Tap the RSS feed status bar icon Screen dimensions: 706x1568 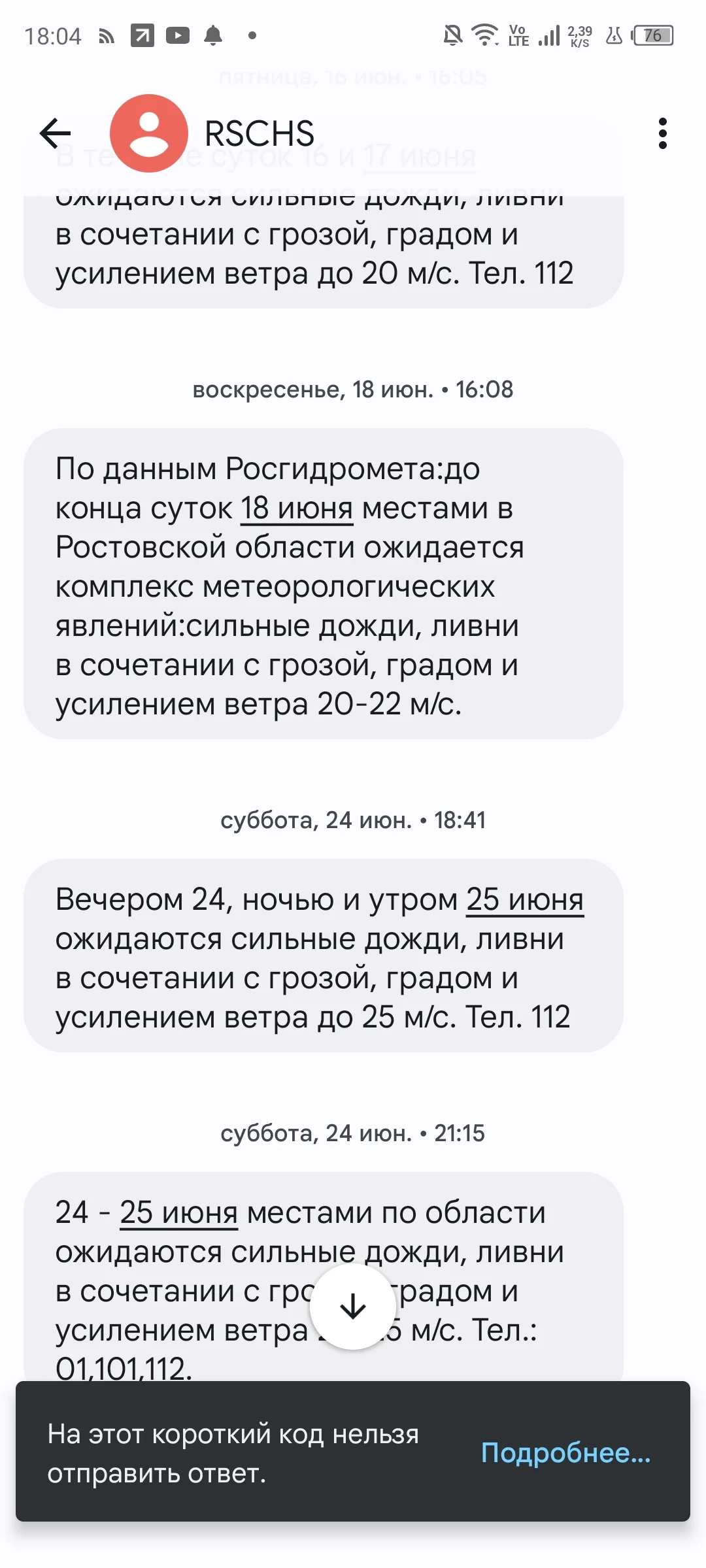click(105, 36)
